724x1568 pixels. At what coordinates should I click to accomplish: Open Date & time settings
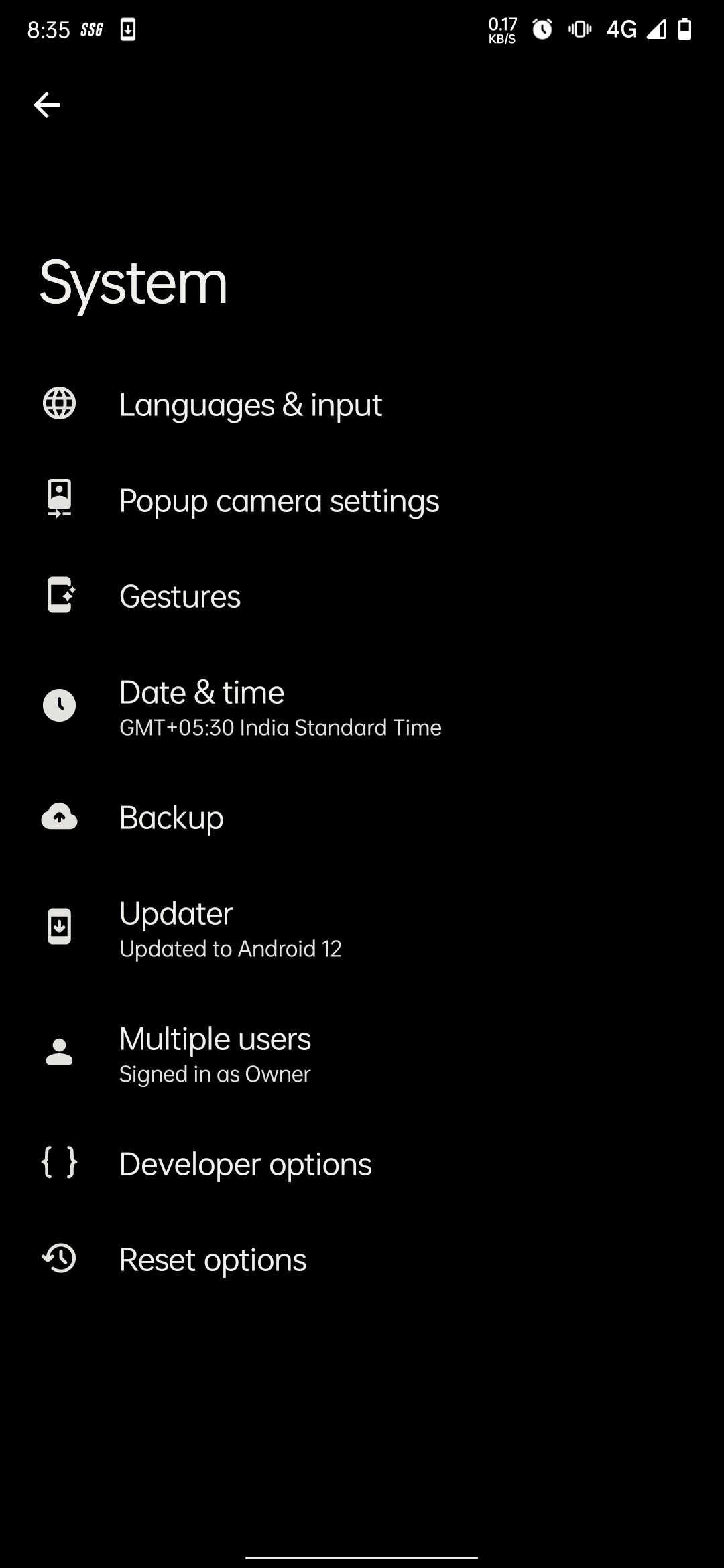pyautogui.click(x=280, y=708)
